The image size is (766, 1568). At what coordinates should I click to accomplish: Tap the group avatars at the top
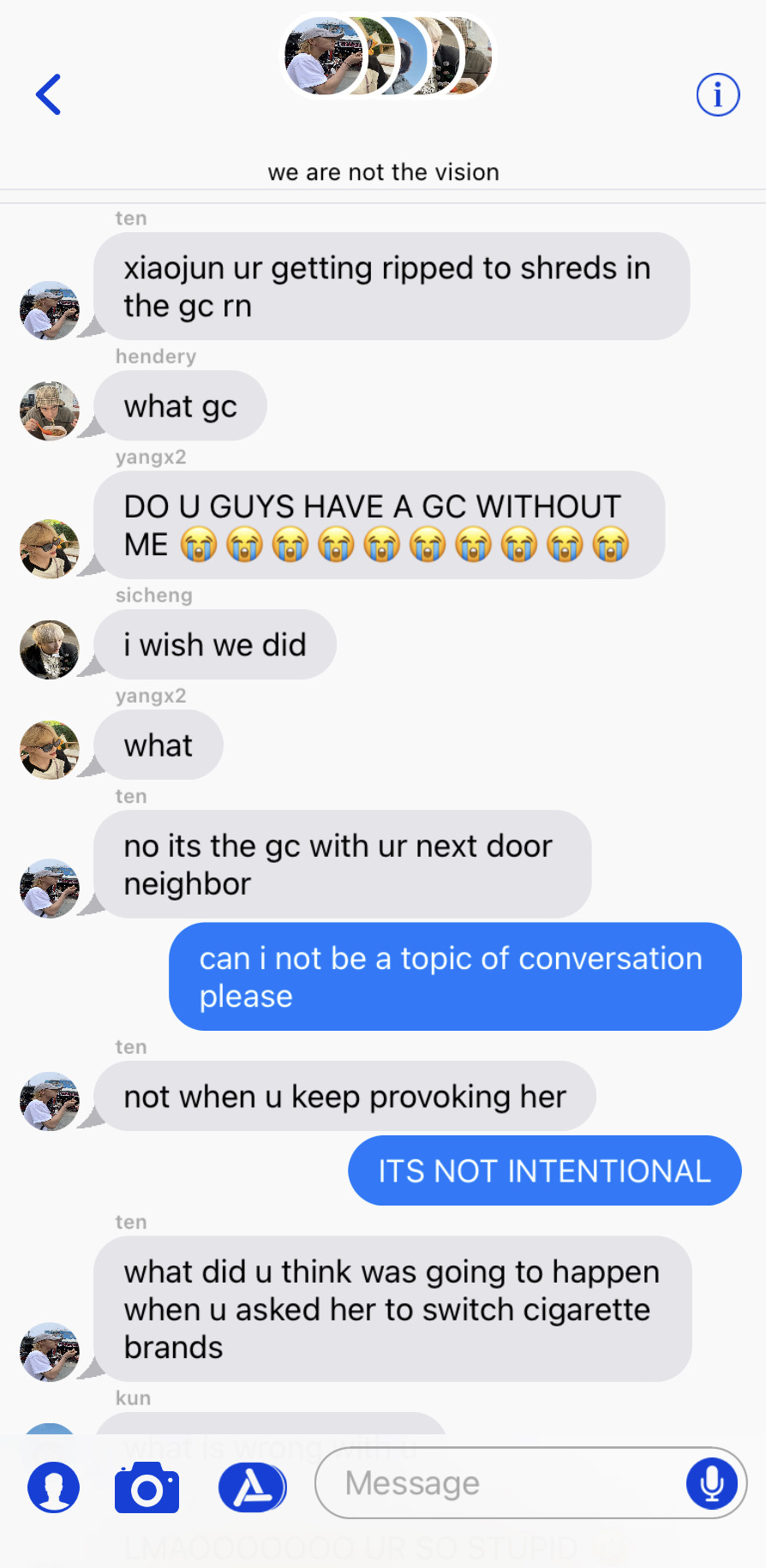[x=388, y=57]
